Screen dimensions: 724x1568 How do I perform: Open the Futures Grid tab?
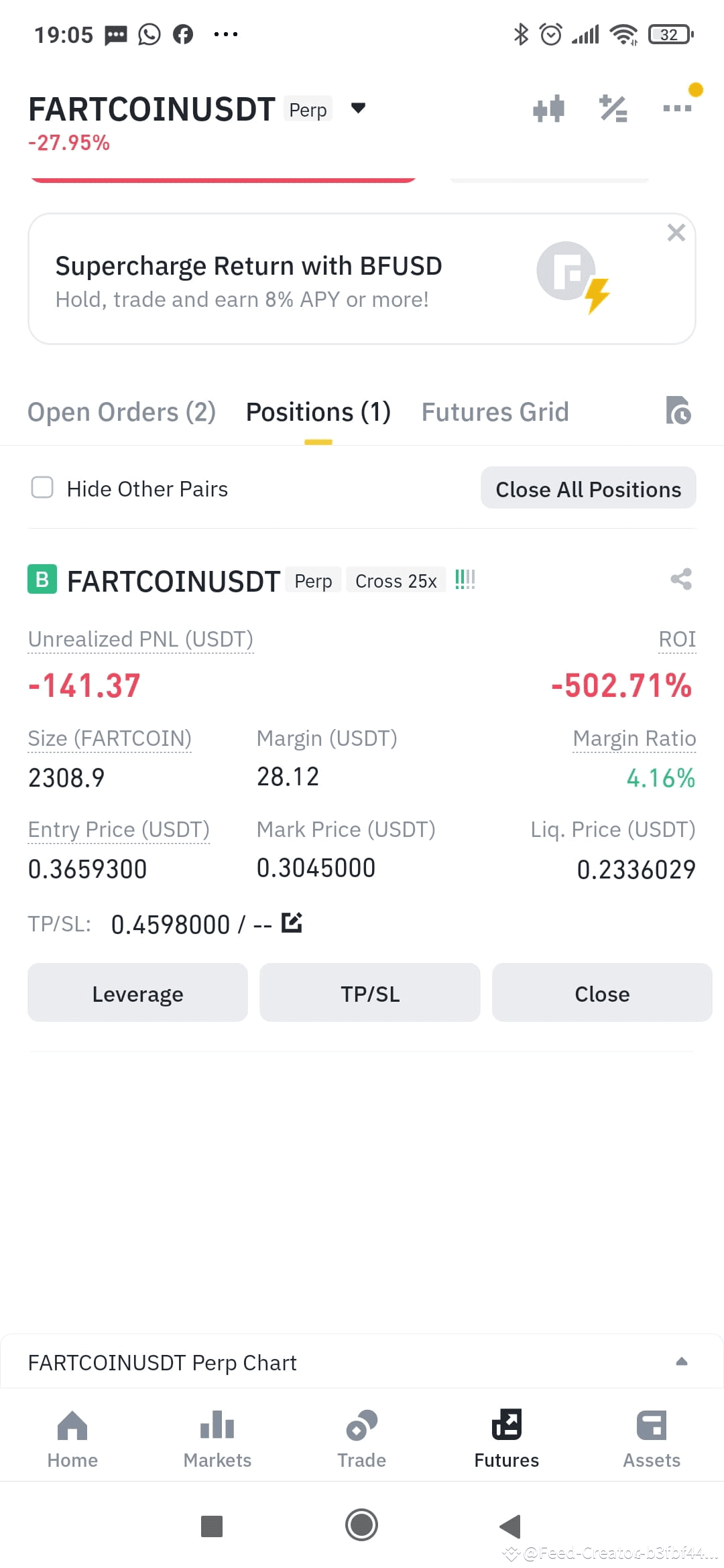[x=495, y=411]
